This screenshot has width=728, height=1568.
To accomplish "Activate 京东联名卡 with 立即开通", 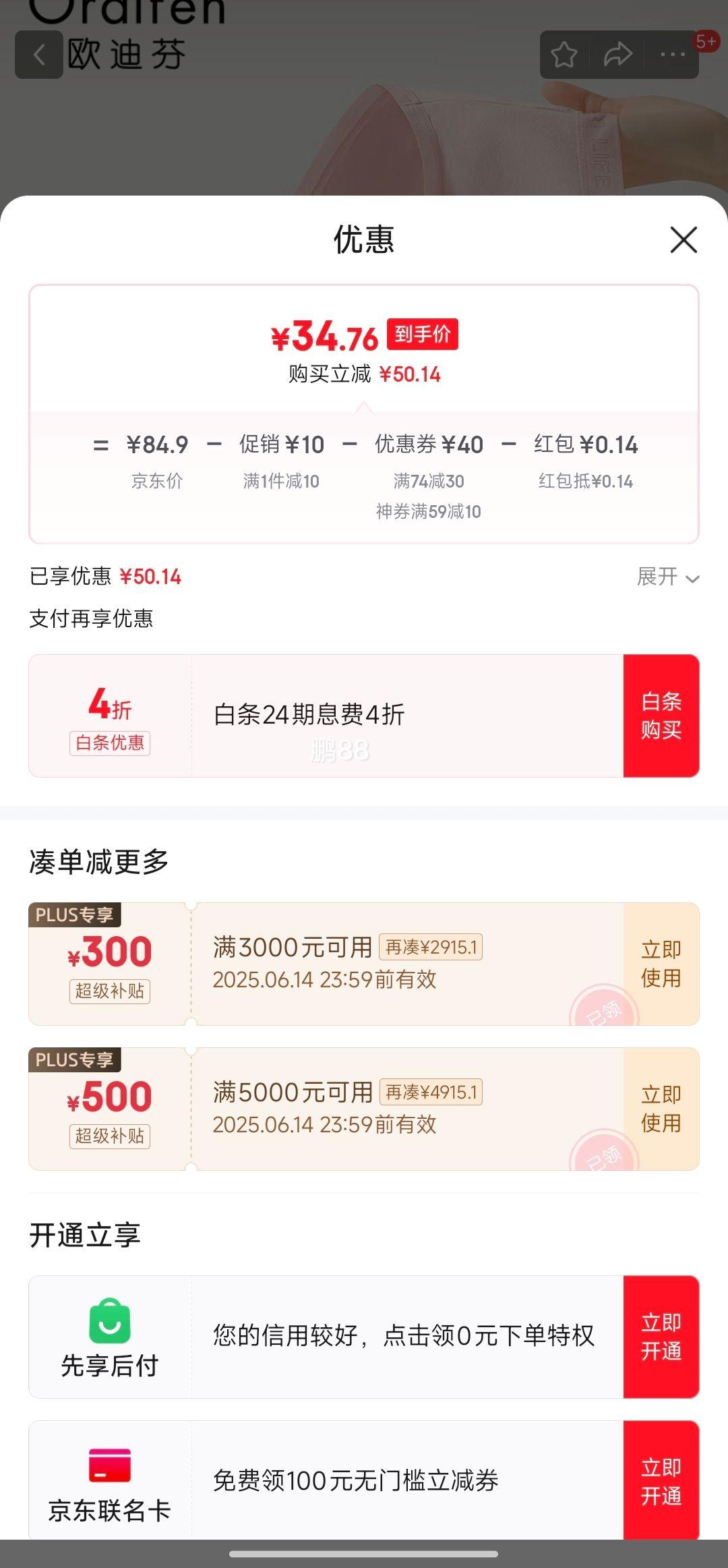I will click(x=661, y=1481).
